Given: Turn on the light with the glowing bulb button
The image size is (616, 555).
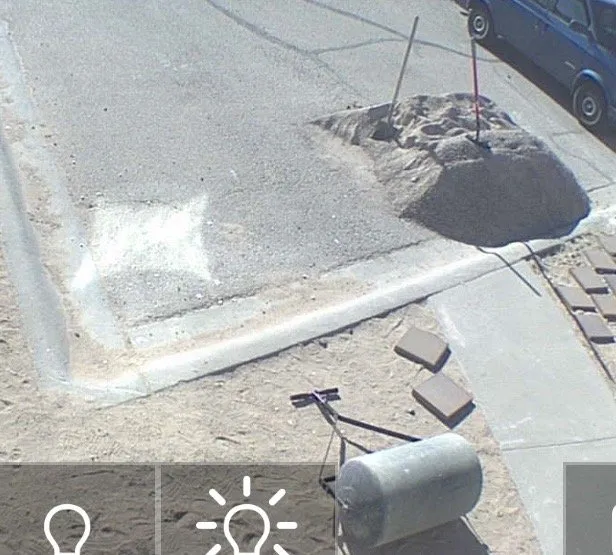Looking at the screenshot, I should click(246, 520).
